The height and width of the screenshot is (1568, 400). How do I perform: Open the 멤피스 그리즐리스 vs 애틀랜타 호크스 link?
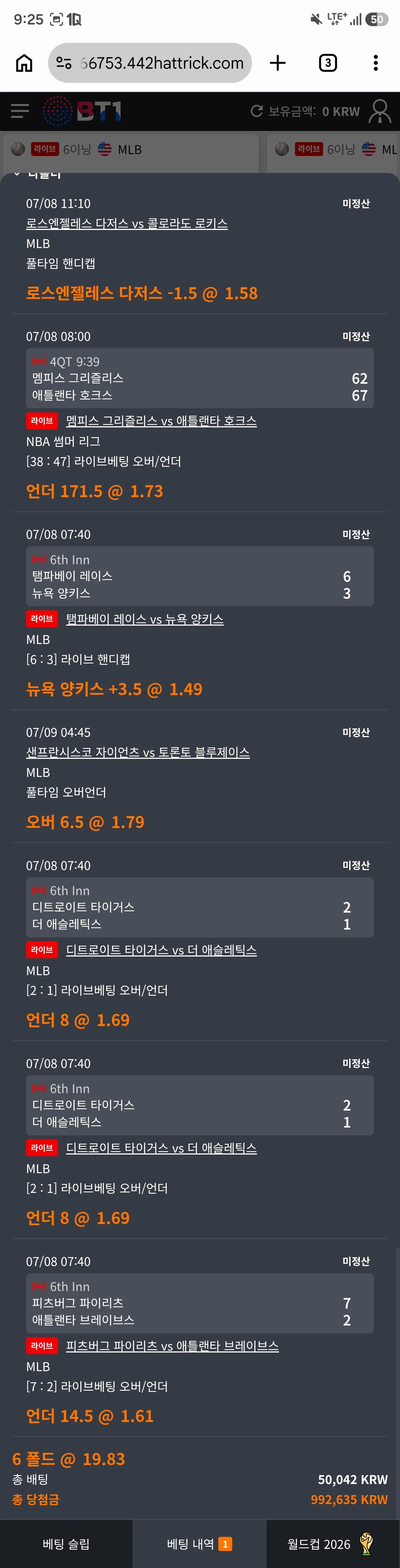[x=161, y=421]
